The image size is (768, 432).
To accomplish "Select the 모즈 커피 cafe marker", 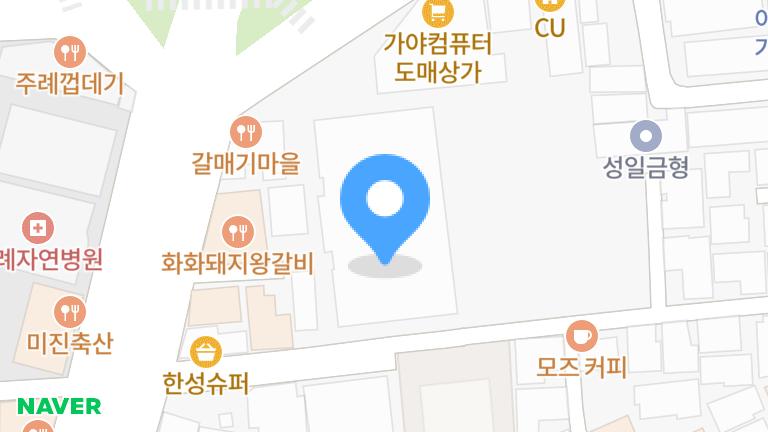I will 582,336.
